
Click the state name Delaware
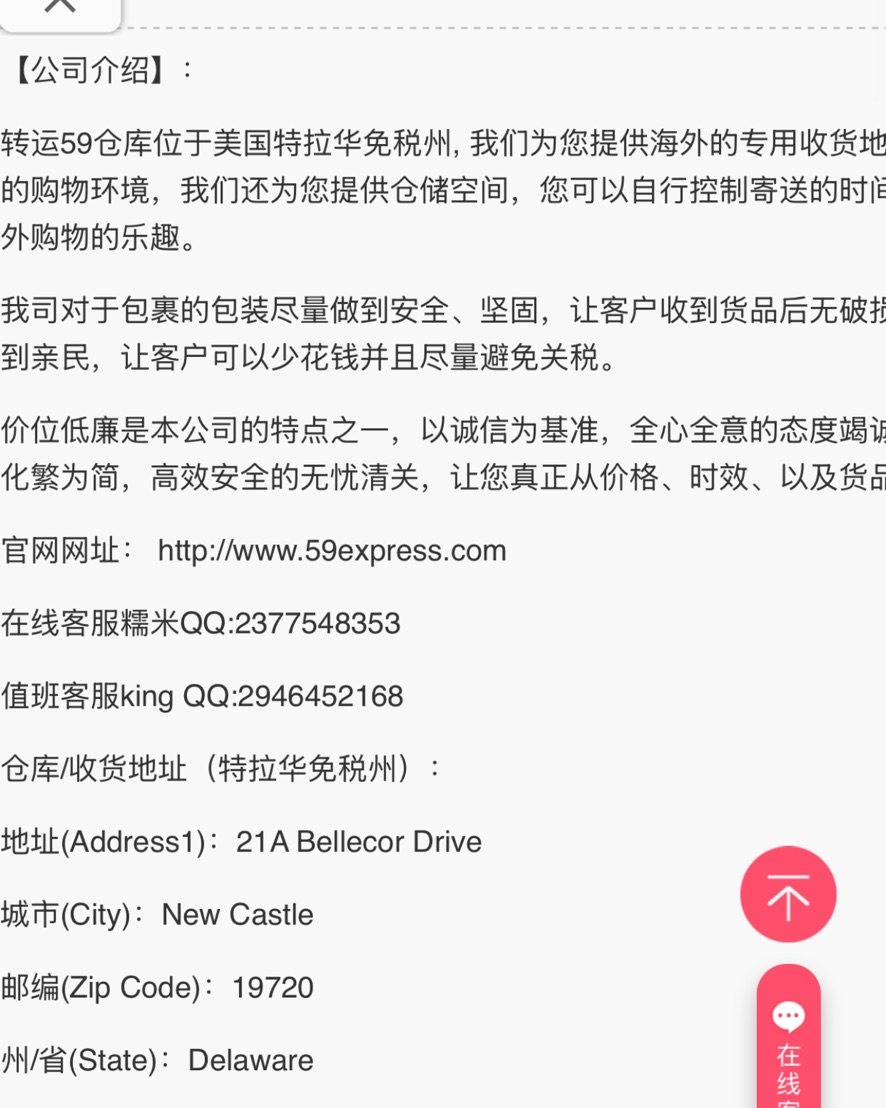click(250, 1060)
